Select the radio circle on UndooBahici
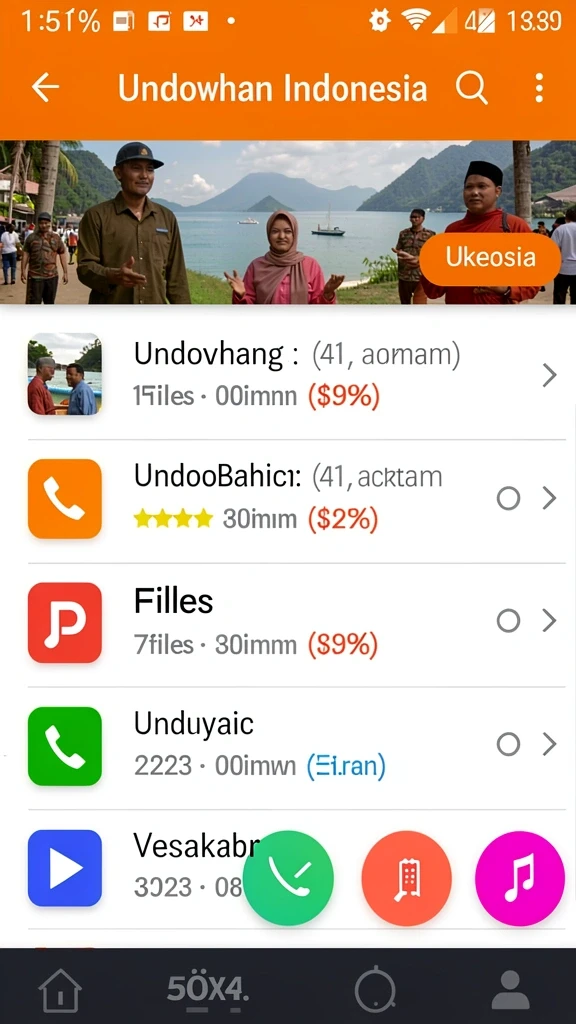Viewport: 576px width, 1024px height. 508,498
